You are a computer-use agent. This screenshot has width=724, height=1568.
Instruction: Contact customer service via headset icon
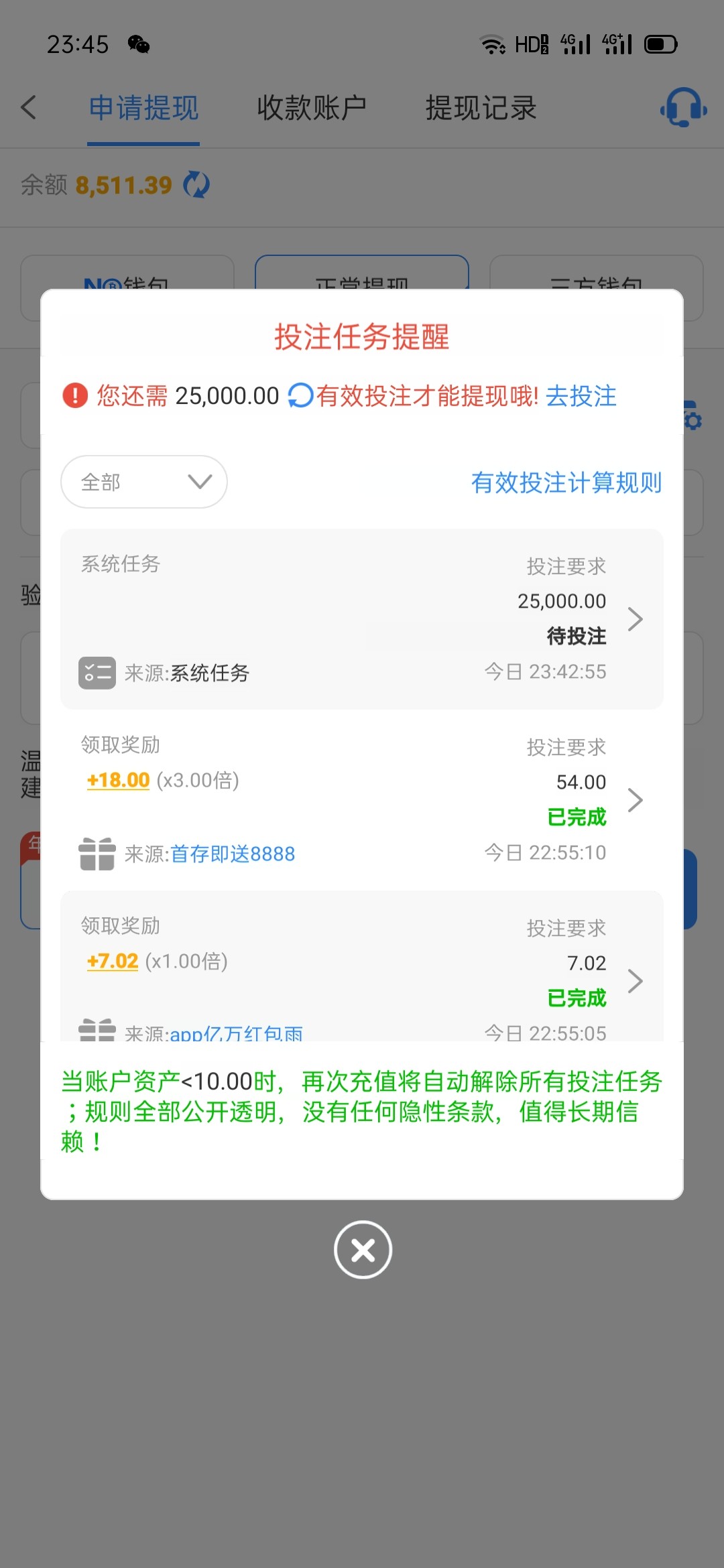(683, 107)
